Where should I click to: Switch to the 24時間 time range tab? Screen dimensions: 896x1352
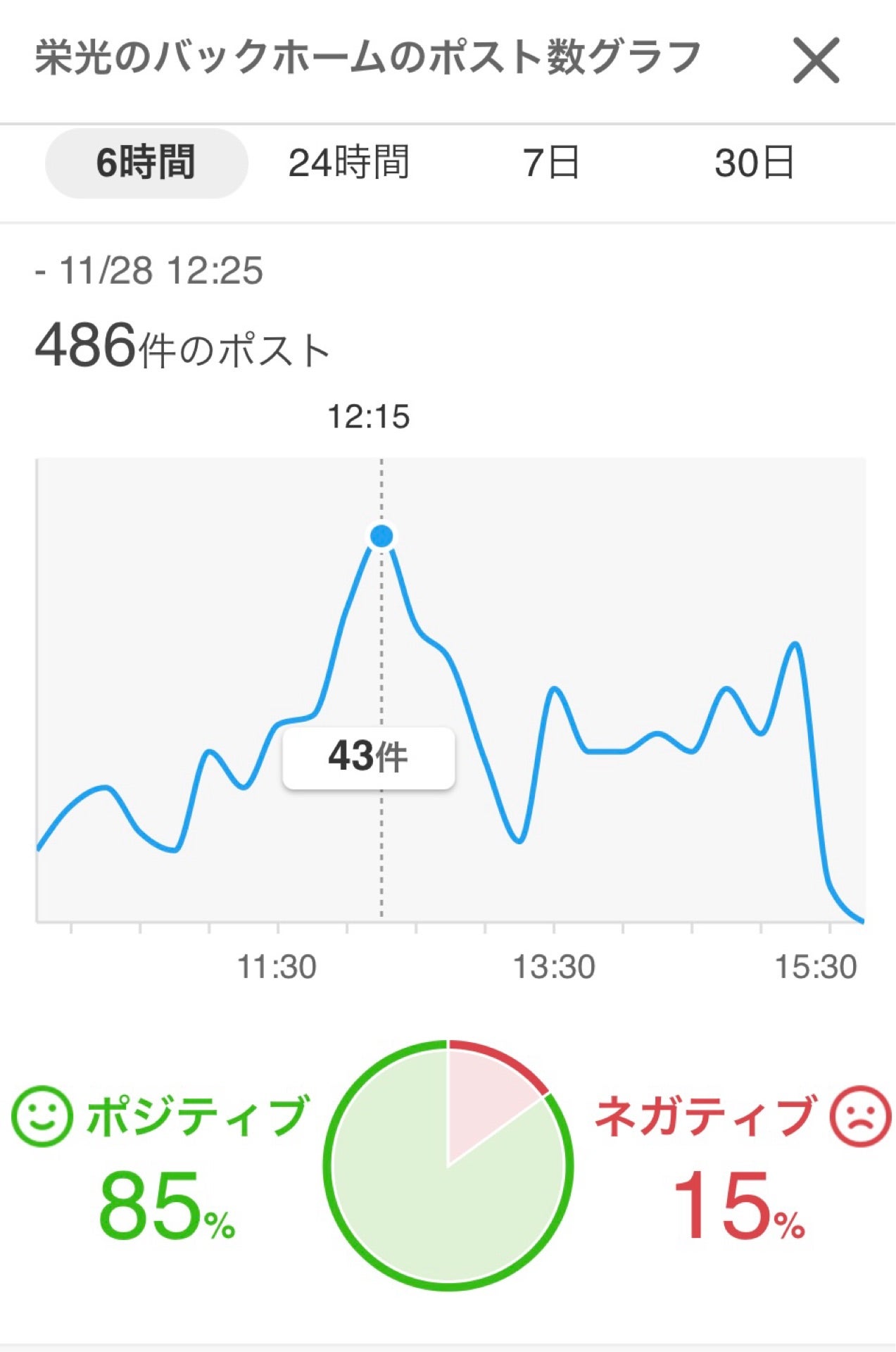tap(350, 163)
